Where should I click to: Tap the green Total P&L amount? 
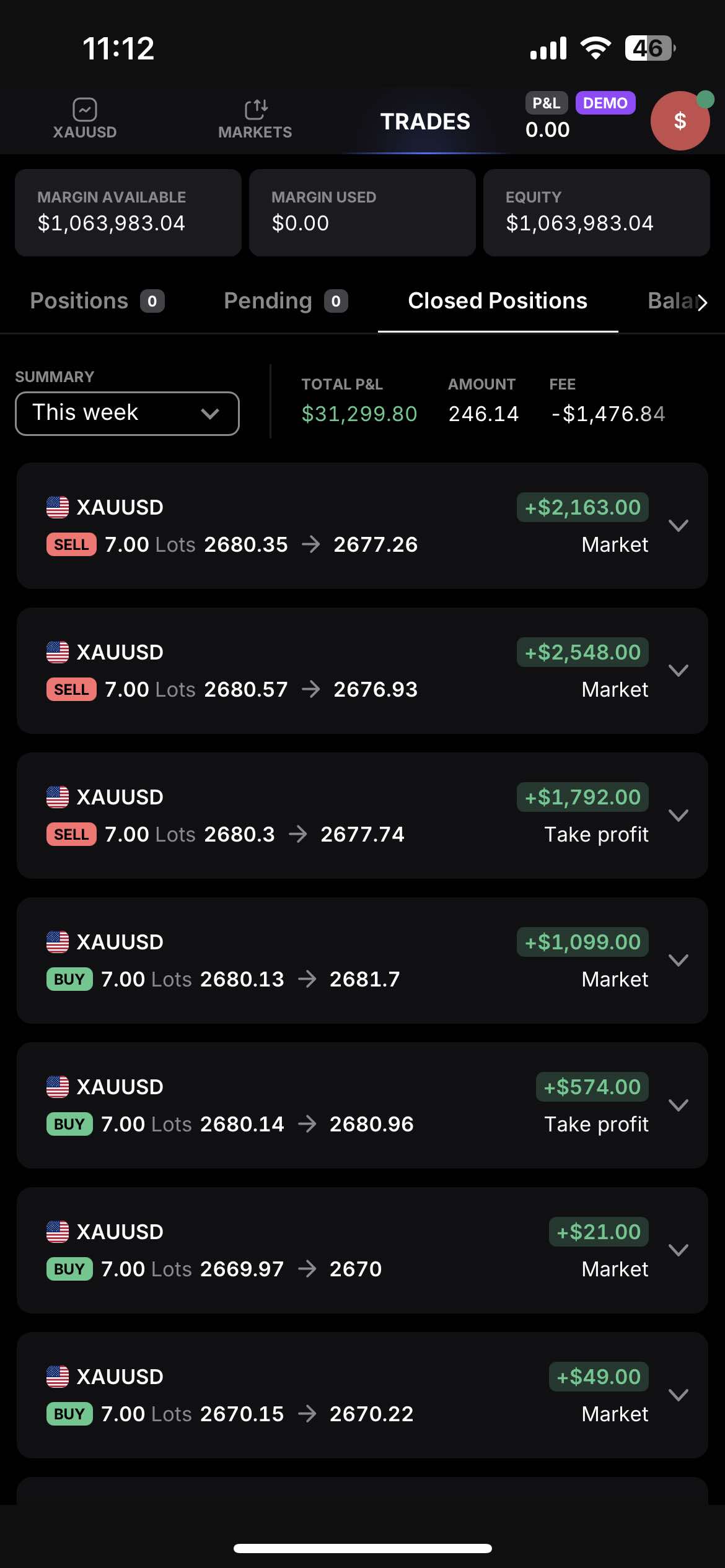point(359,413)
